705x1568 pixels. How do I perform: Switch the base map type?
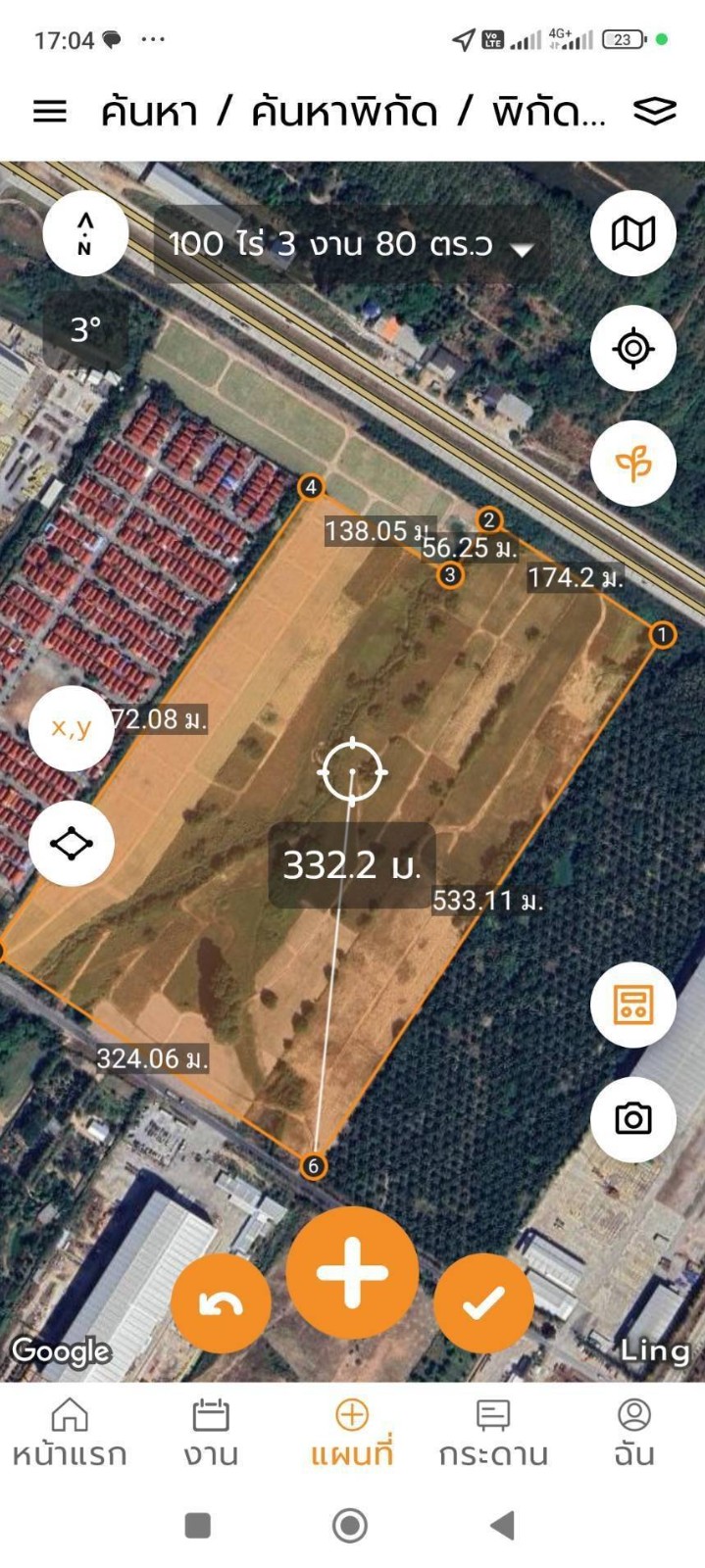click(x=633, y=234)
